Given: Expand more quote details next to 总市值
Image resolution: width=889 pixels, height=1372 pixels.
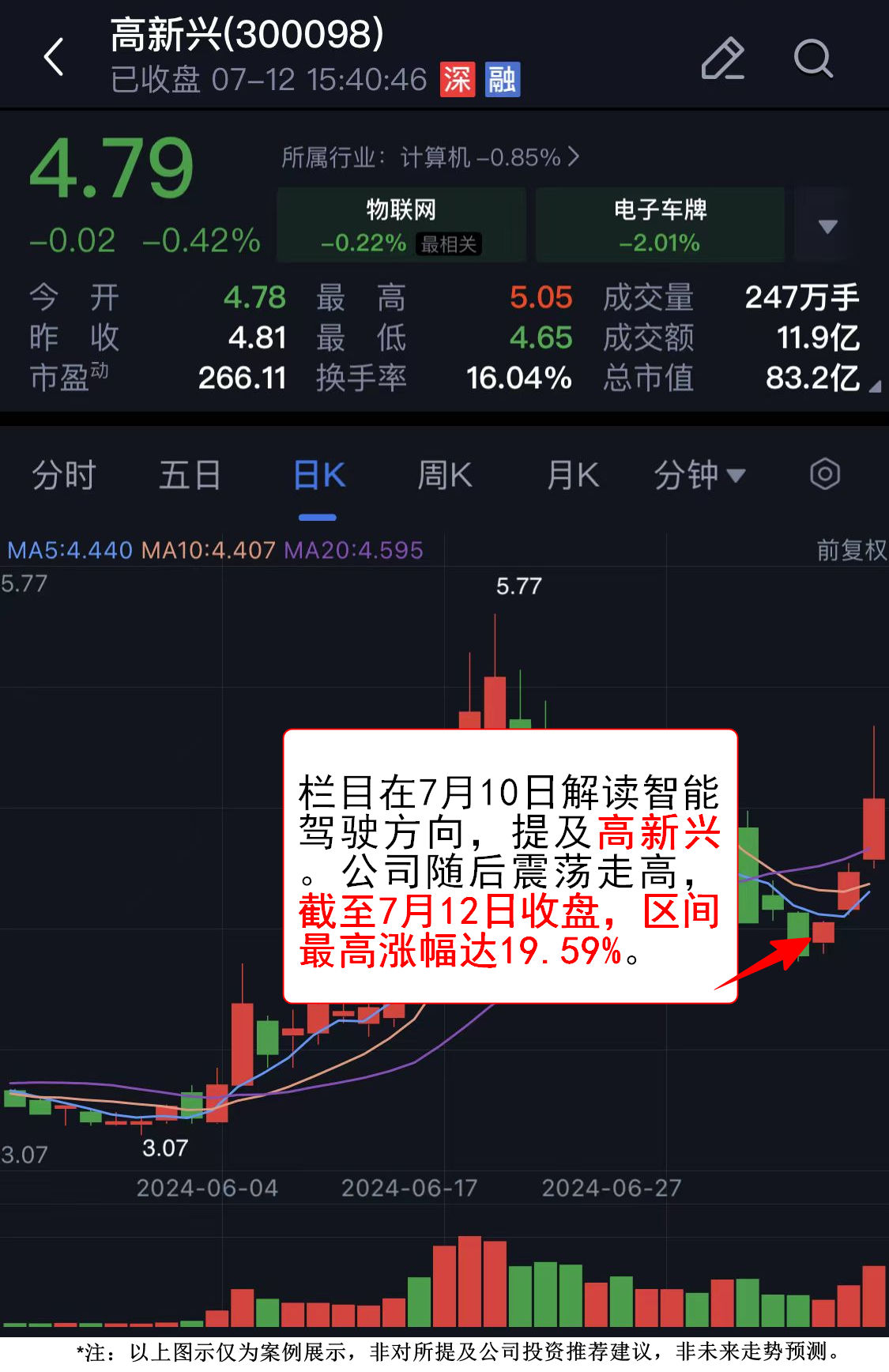Looking at the screenshot, I should (x=874, y=386).
